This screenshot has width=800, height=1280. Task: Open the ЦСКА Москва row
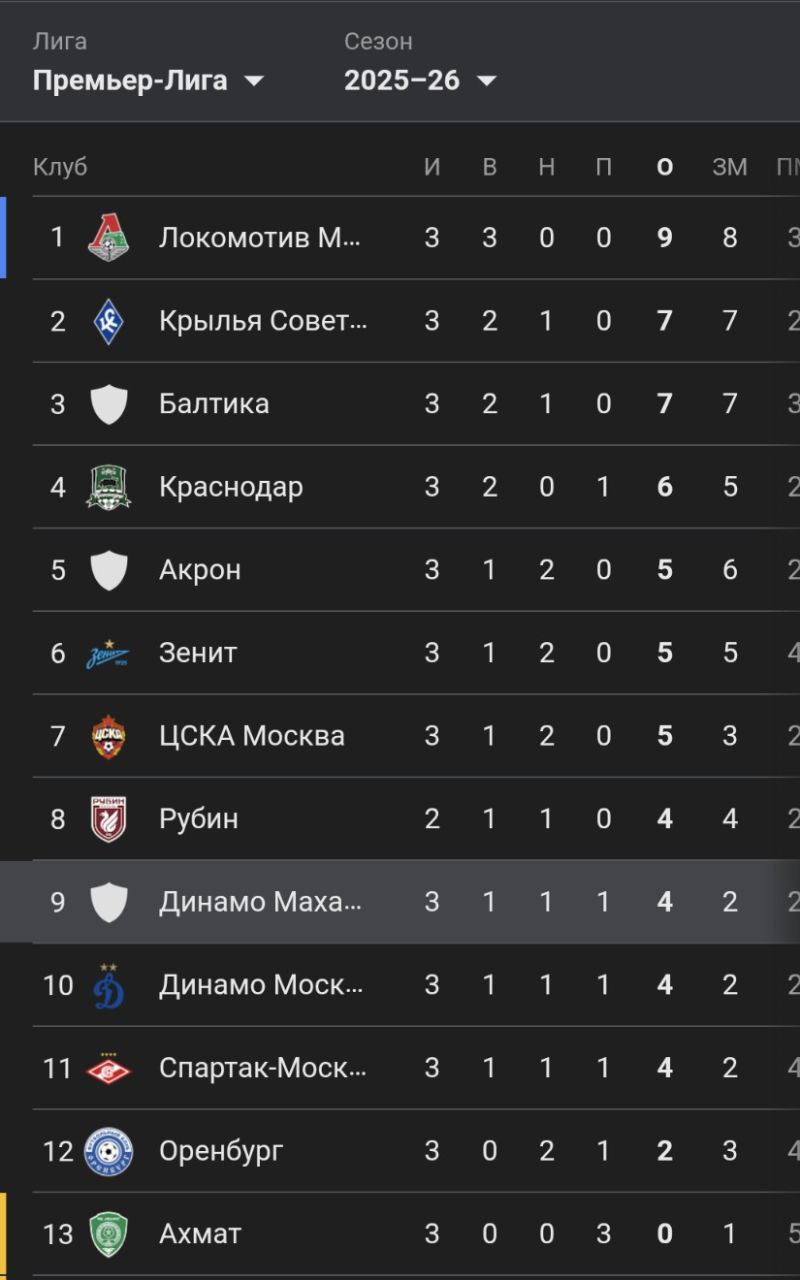416,735
